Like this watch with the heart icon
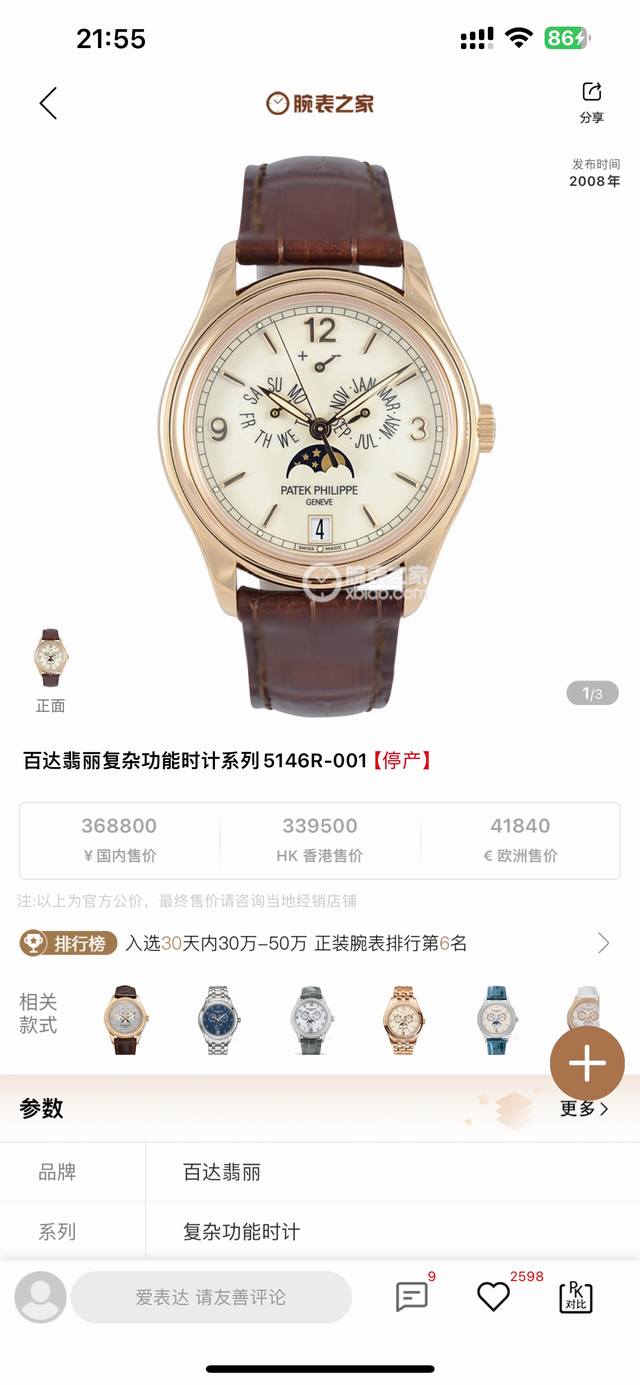 click(x=494, y=1296)
